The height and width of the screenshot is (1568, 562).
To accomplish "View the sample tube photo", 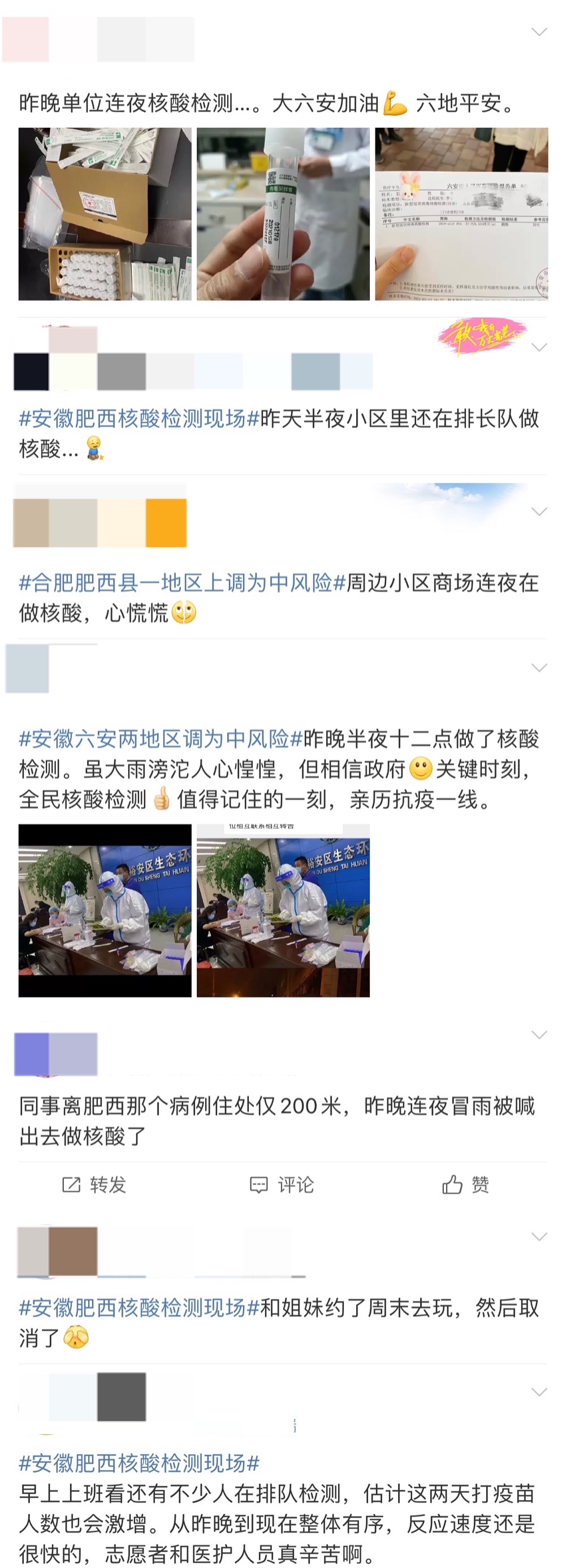I will (283, 214).
